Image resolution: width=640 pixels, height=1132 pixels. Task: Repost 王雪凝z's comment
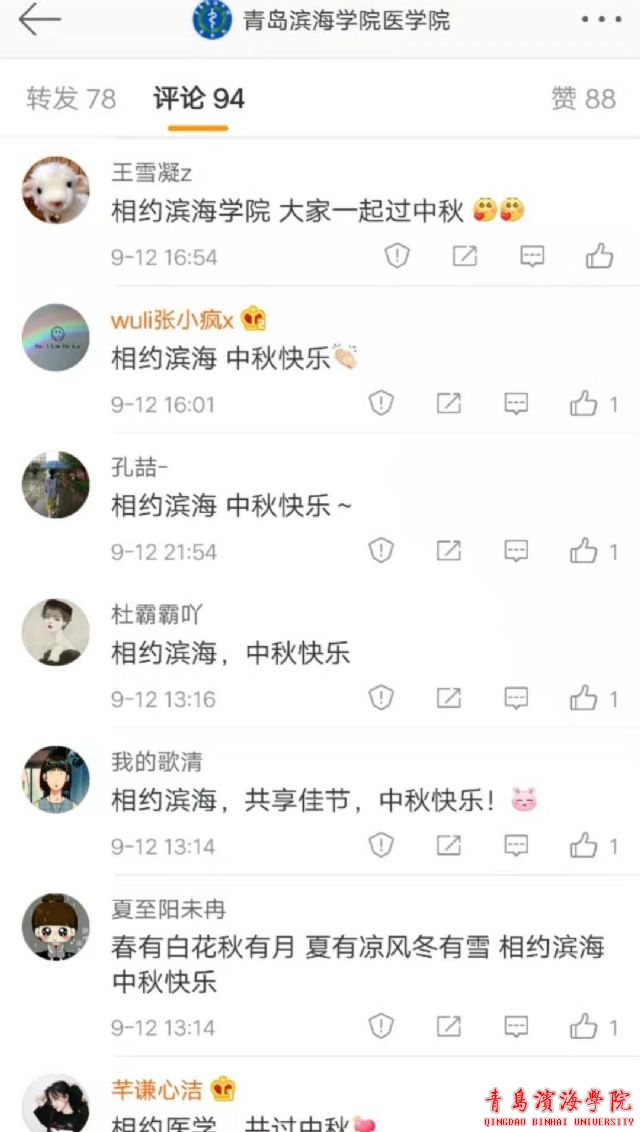point(465,257)
